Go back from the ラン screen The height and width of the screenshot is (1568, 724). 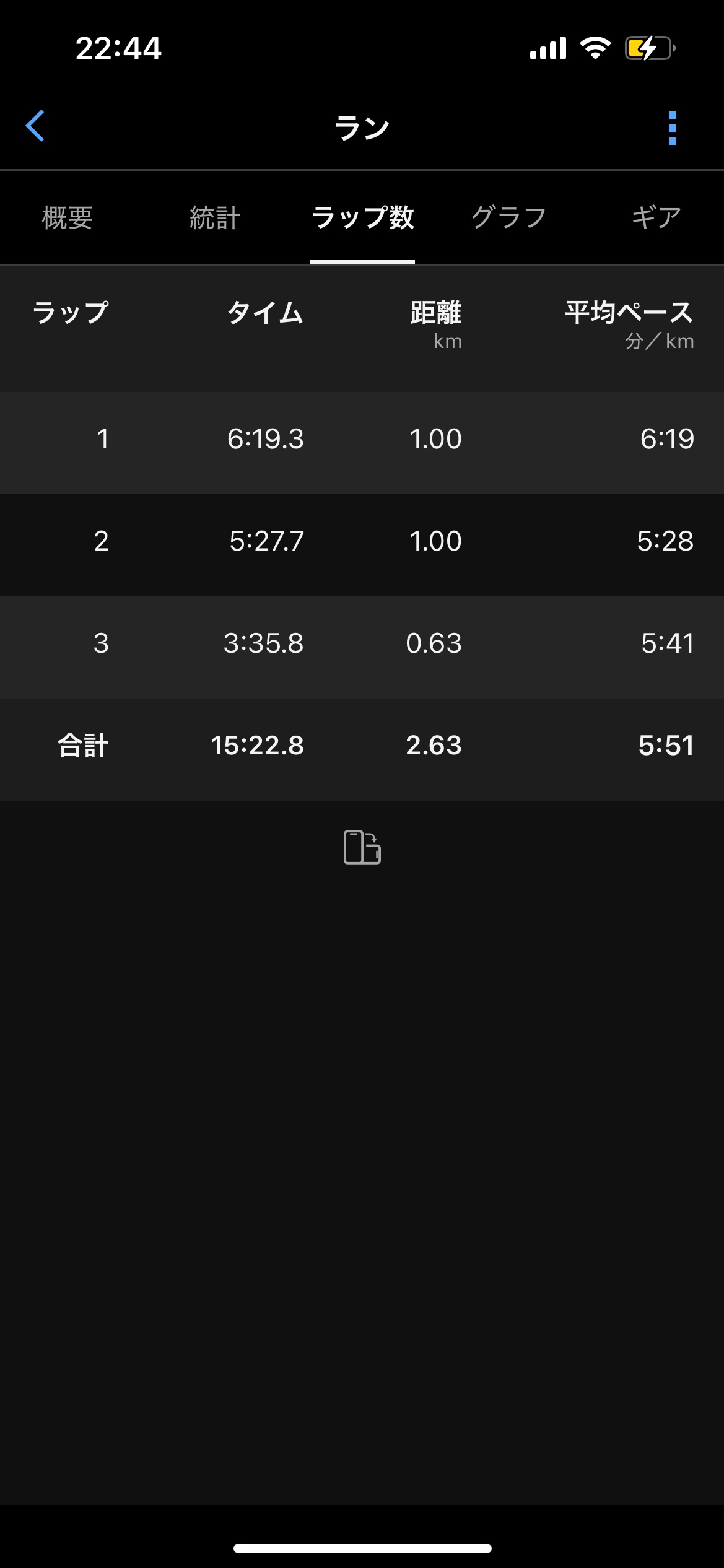[x=35, y=126]
